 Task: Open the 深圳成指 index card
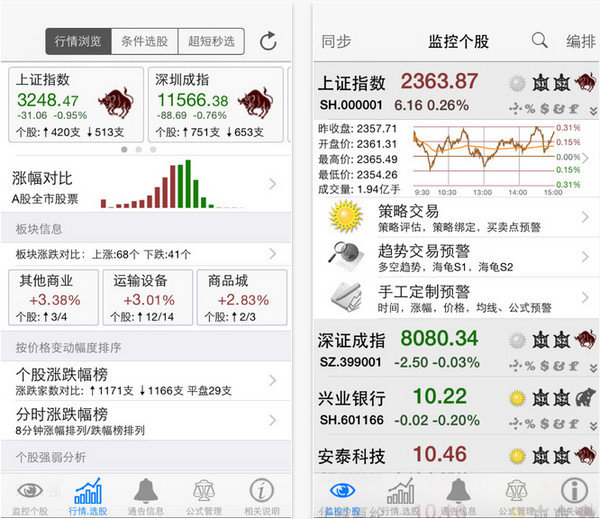[215, 104]
